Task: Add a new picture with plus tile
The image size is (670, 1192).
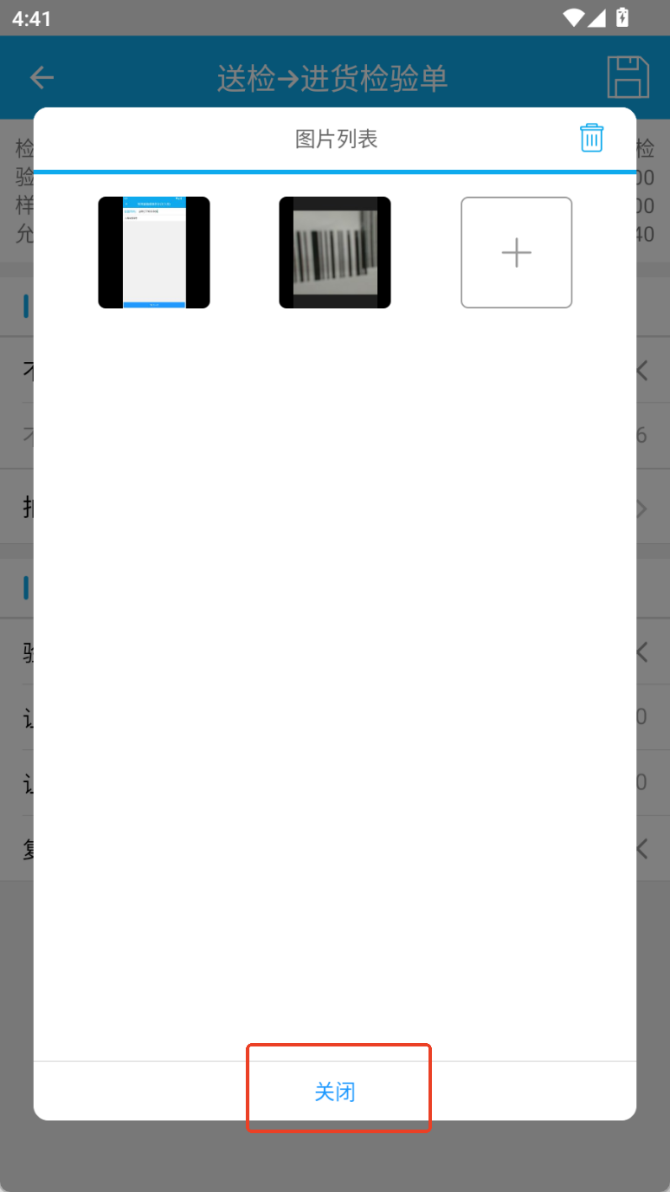Action: click(516, 252)
